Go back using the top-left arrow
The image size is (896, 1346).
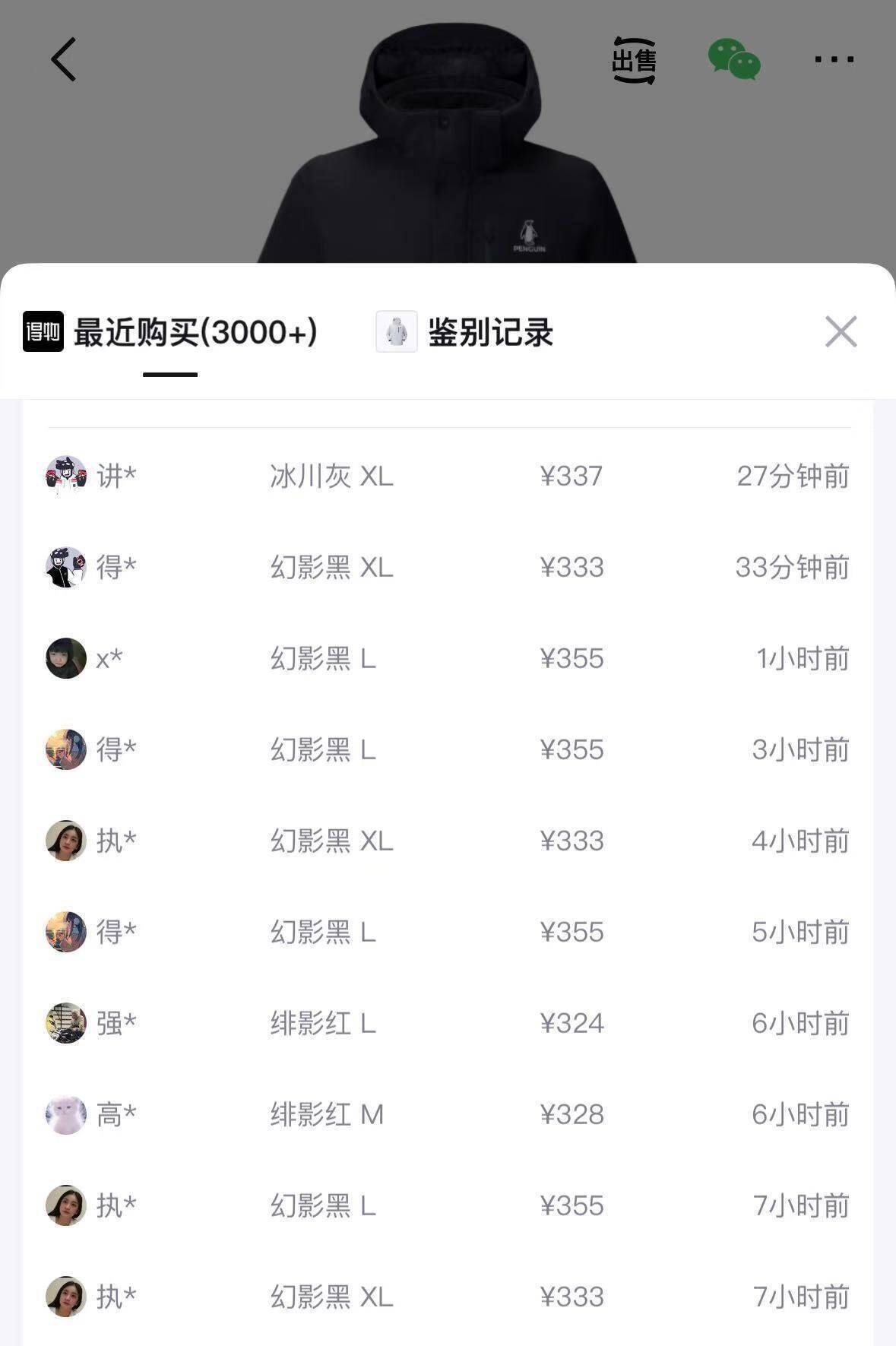click(x=64, y=59)
